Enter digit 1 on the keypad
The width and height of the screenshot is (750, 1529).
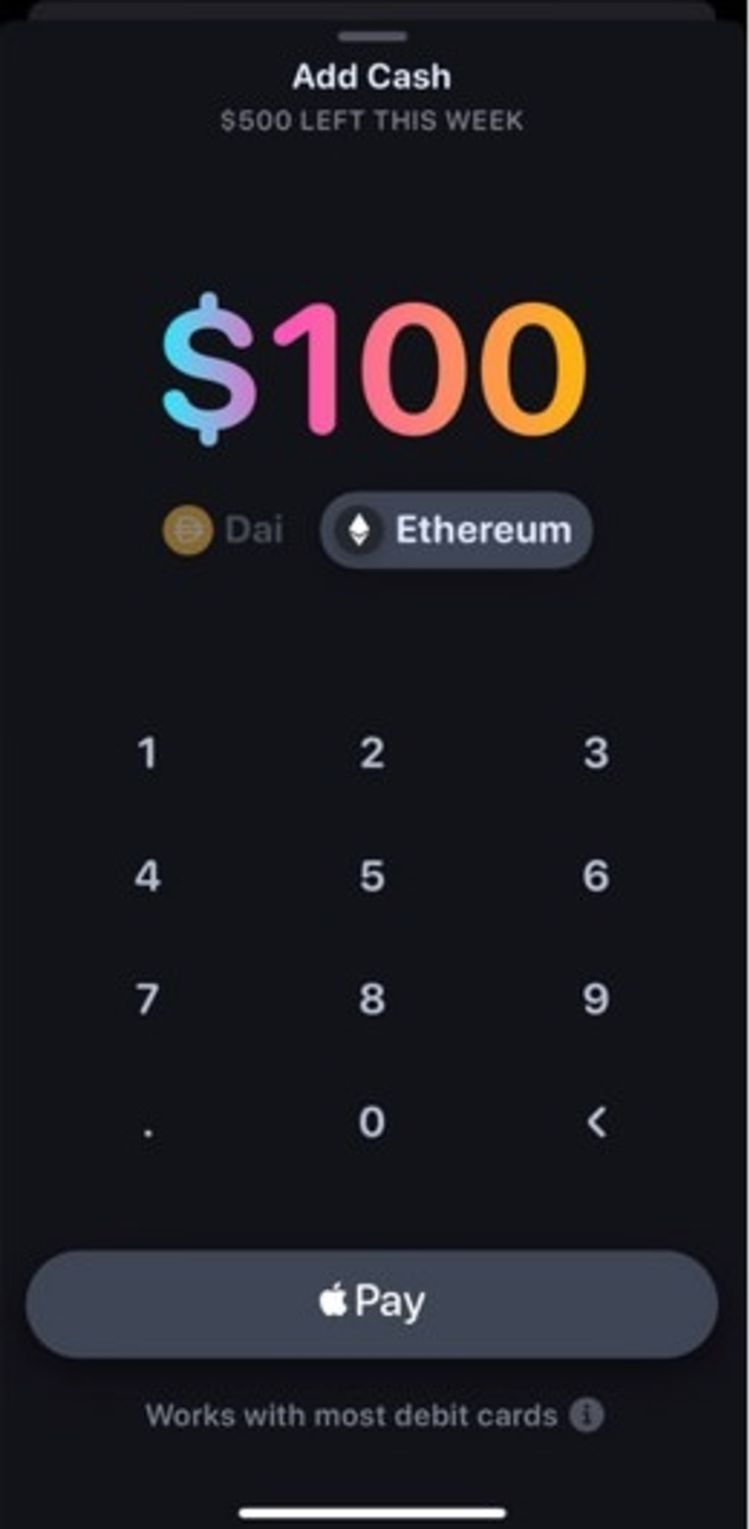tap(147, 753)
